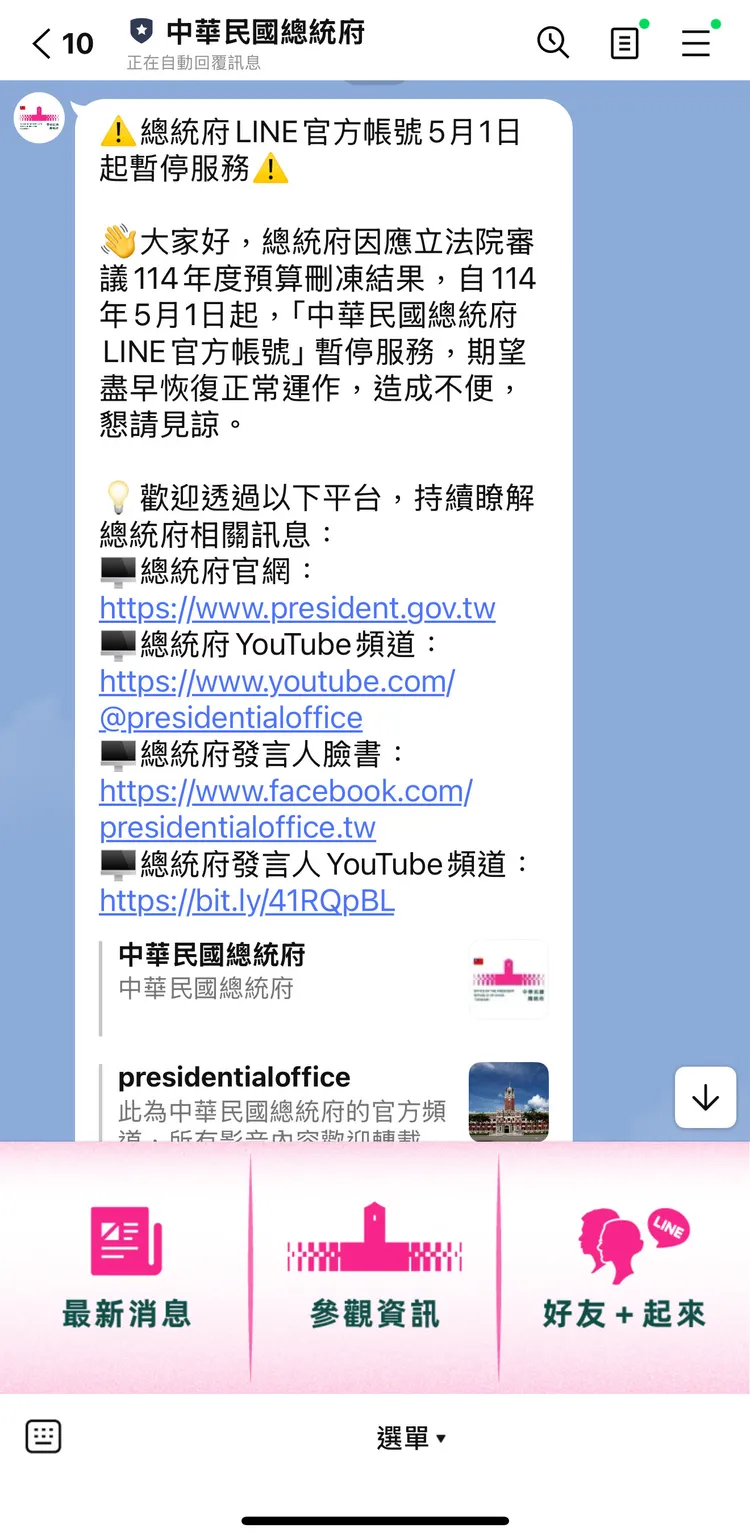Open the search icon in the chat header
This screenshot has height=1539, width=750.
click(x=553, y=43)
